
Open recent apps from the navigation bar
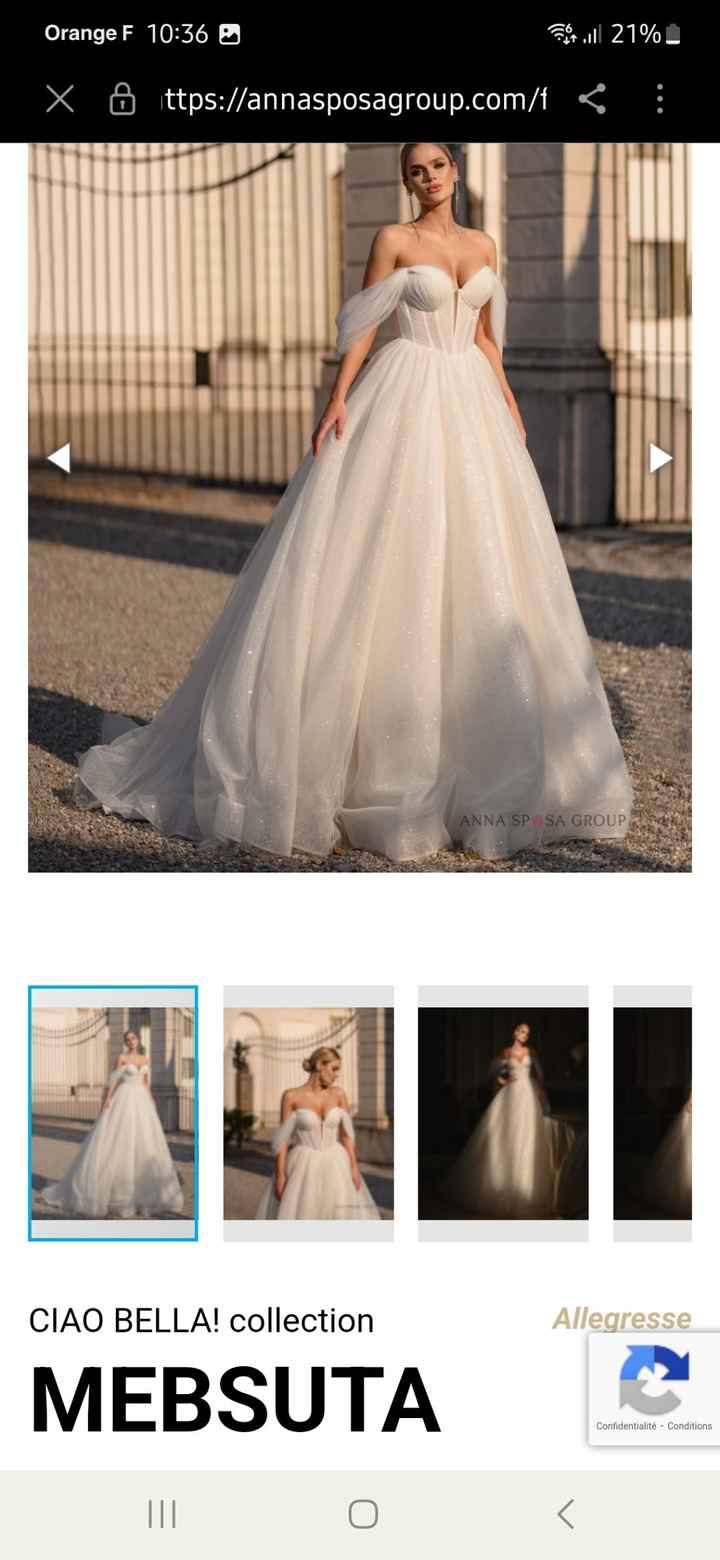[x=161, y=1514]
